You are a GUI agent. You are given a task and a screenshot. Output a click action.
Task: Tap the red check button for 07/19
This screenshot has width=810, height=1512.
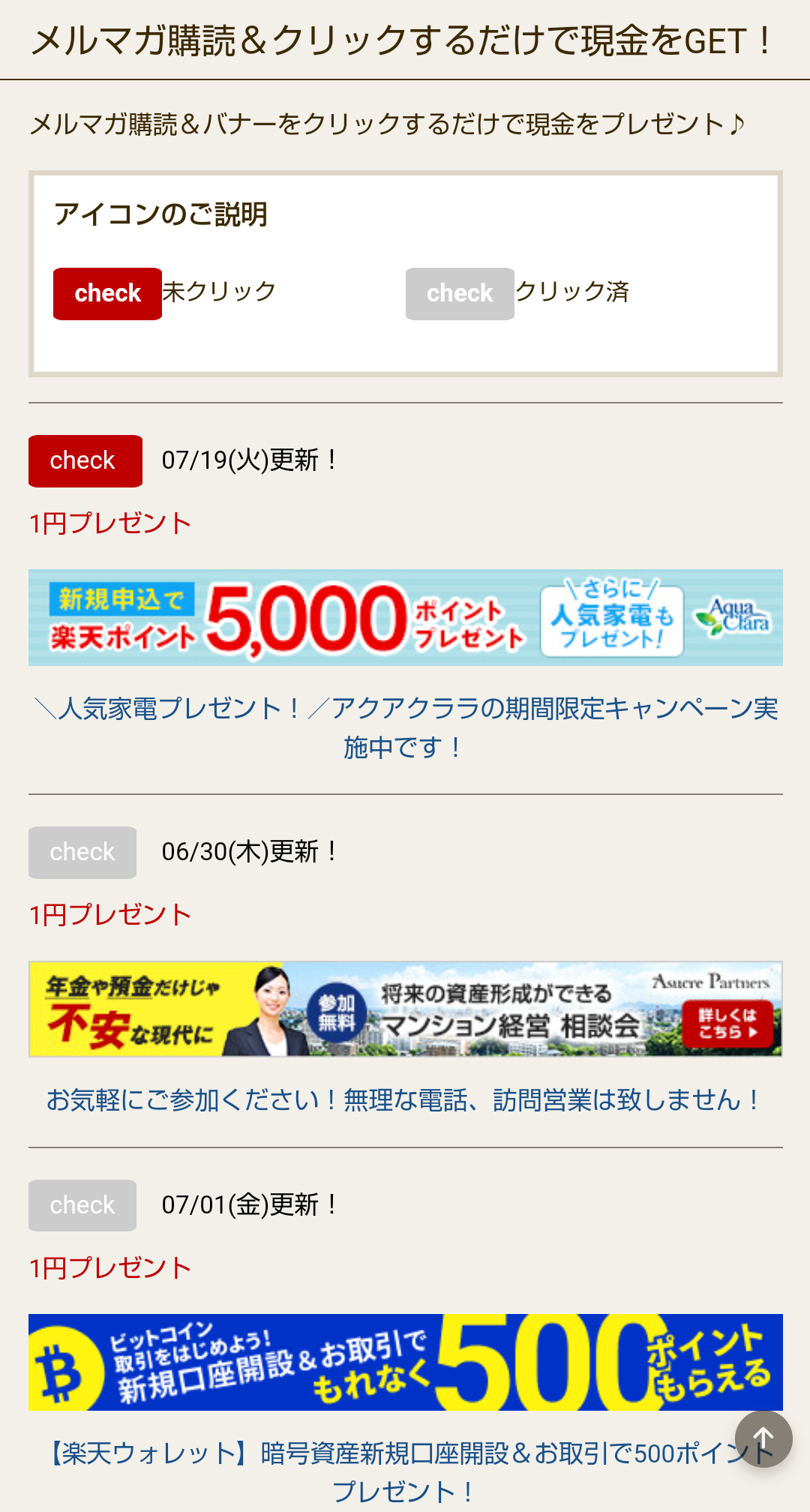pyautogui.click(x=85, y=460)
